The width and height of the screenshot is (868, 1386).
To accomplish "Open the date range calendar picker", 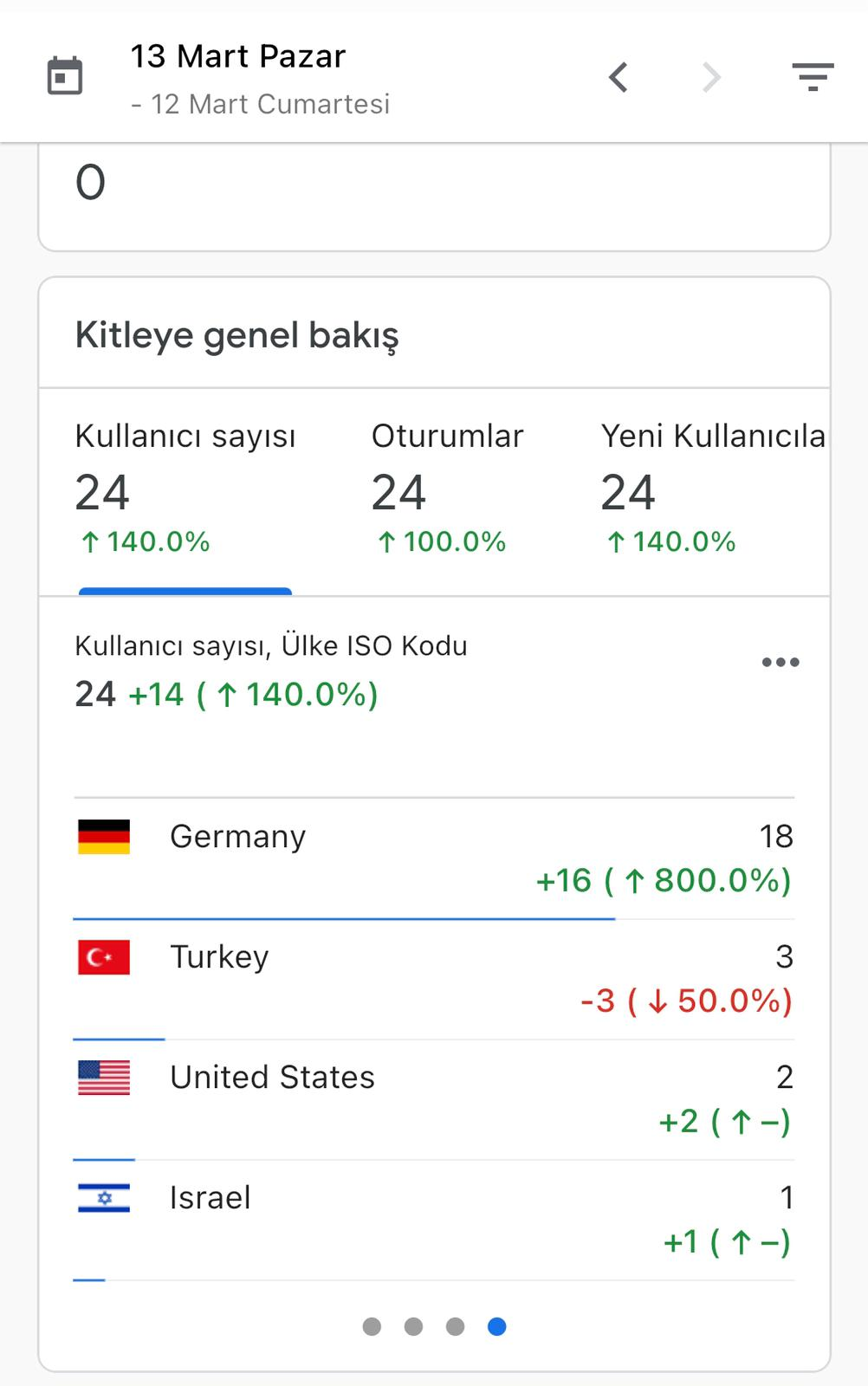I will 64,77.
